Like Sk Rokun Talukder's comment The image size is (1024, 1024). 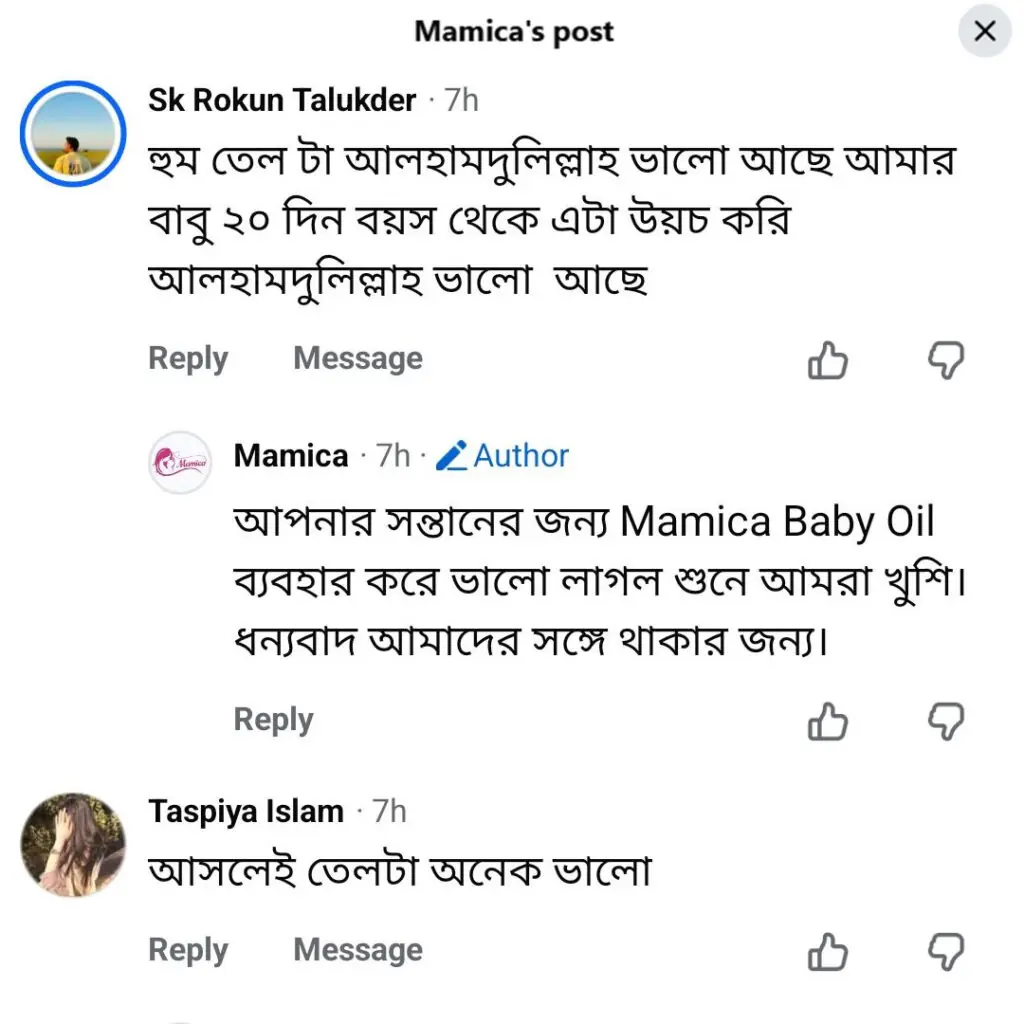[827, 360]
